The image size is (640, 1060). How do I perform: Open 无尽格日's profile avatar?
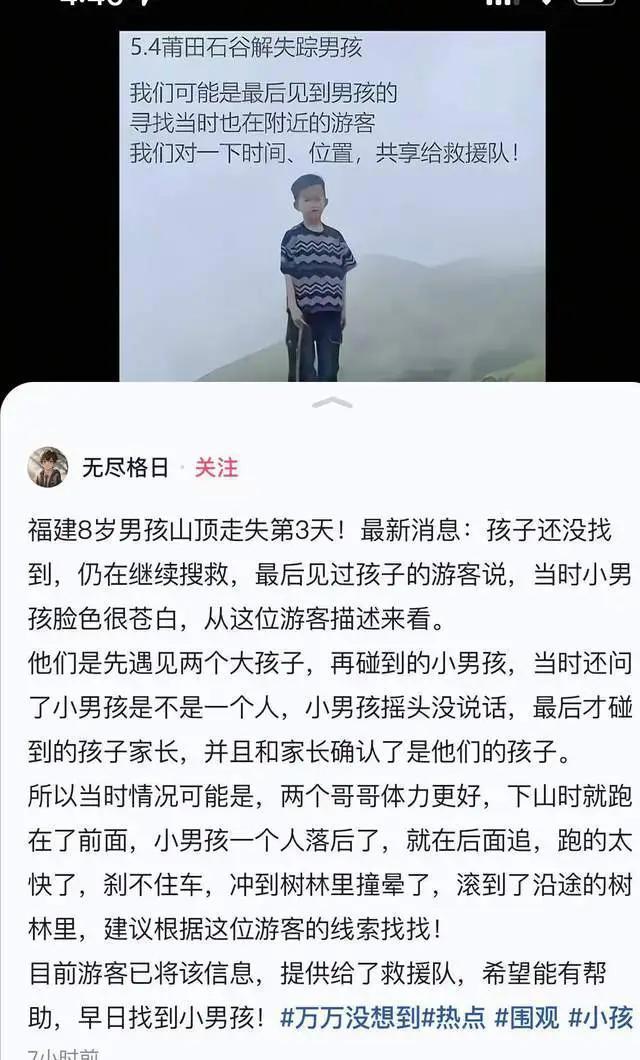click(47, 467)
